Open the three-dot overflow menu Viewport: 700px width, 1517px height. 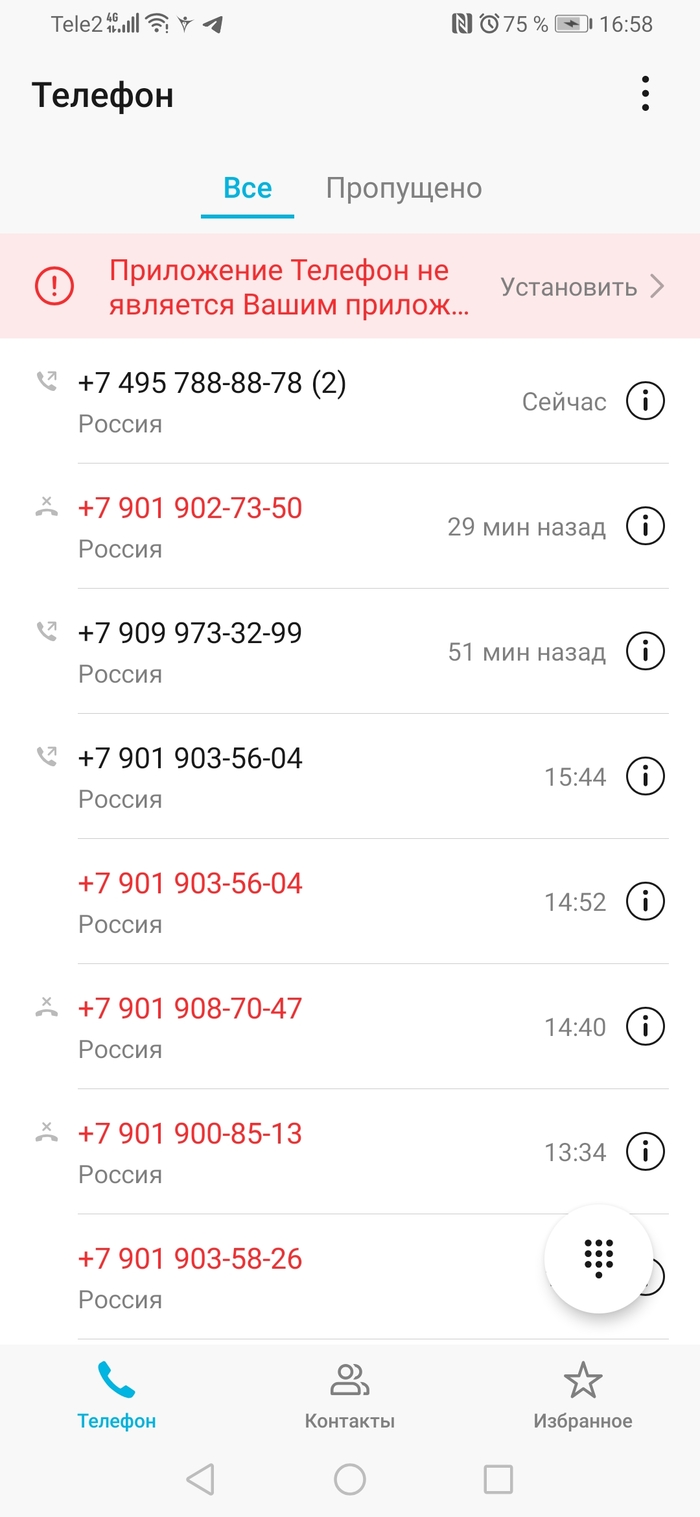pyautogui.click(x=646, y=94)
